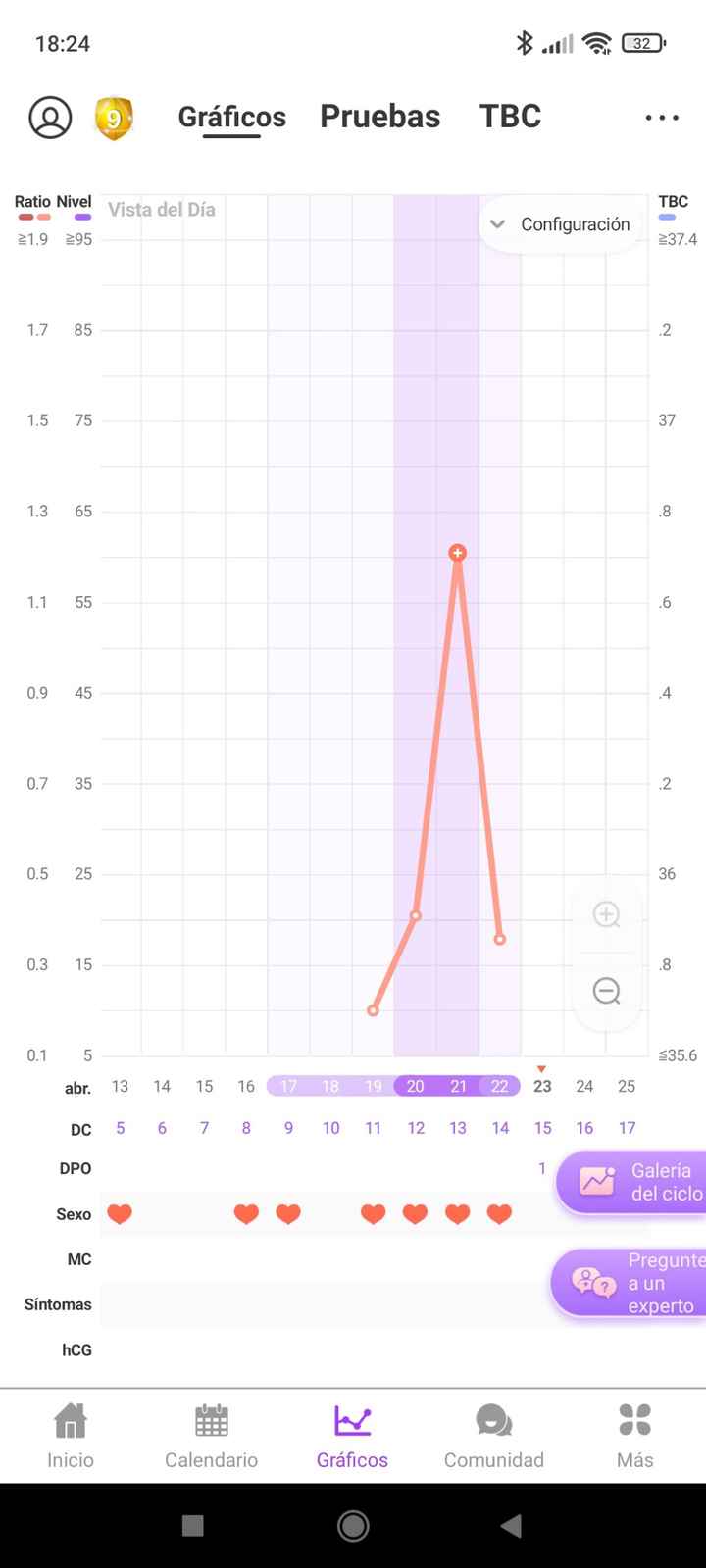Image resolution: width=706 pixels, height=1568 pixels.
Task: Open the Más tab
Action: (634, 1436)
